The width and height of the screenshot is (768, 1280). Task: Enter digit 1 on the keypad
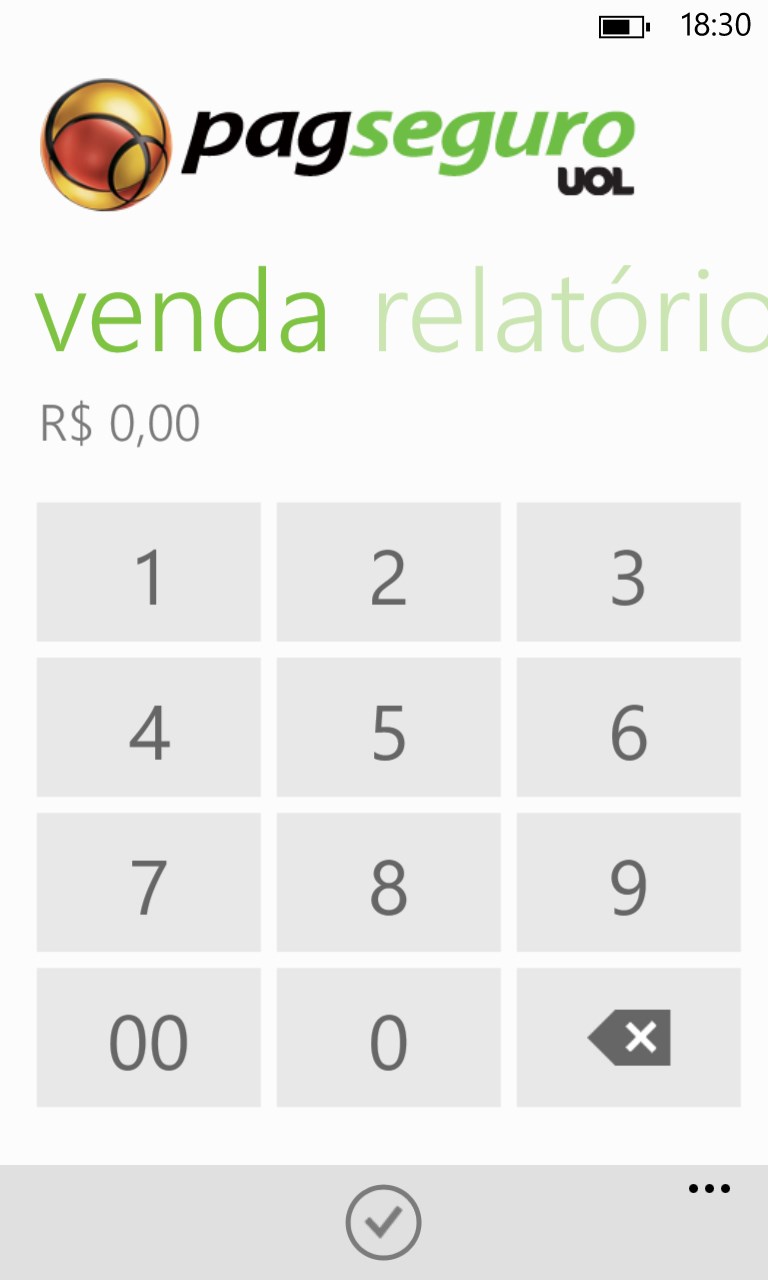point(149,572)
